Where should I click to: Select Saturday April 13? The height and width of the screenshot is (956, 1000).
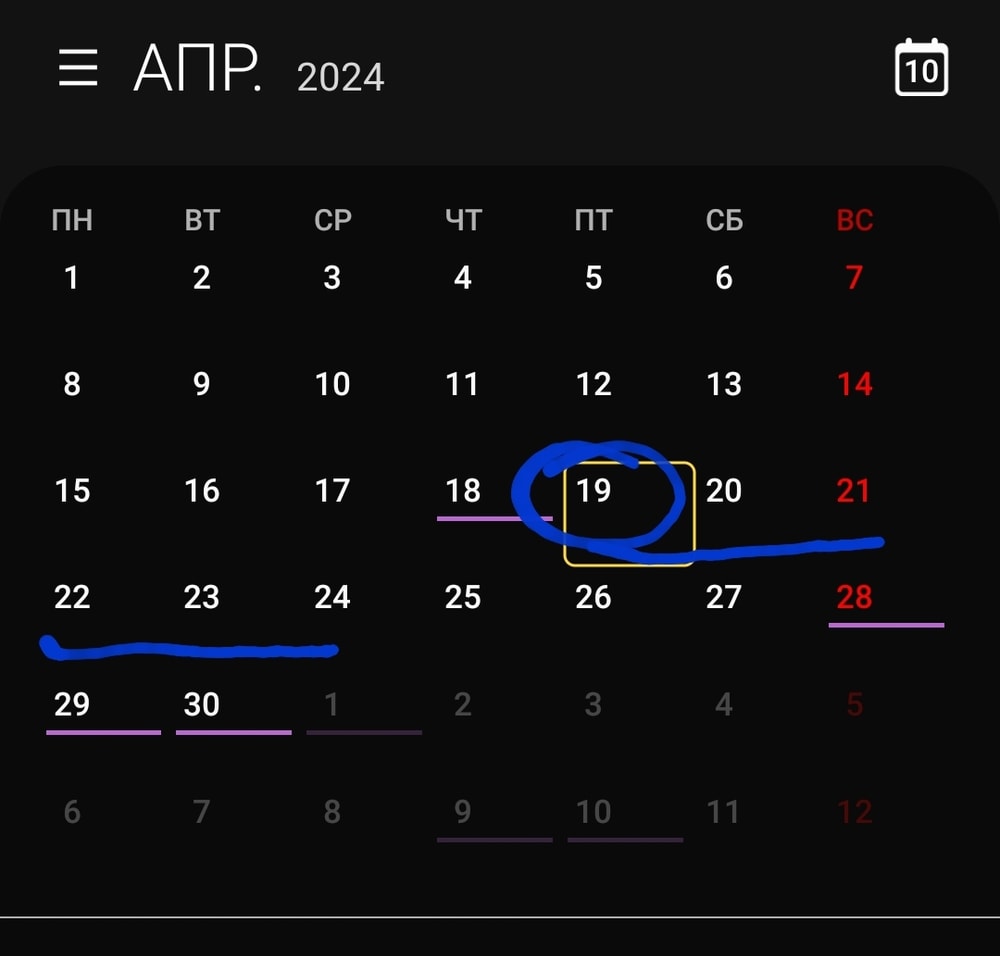point(724,384)
